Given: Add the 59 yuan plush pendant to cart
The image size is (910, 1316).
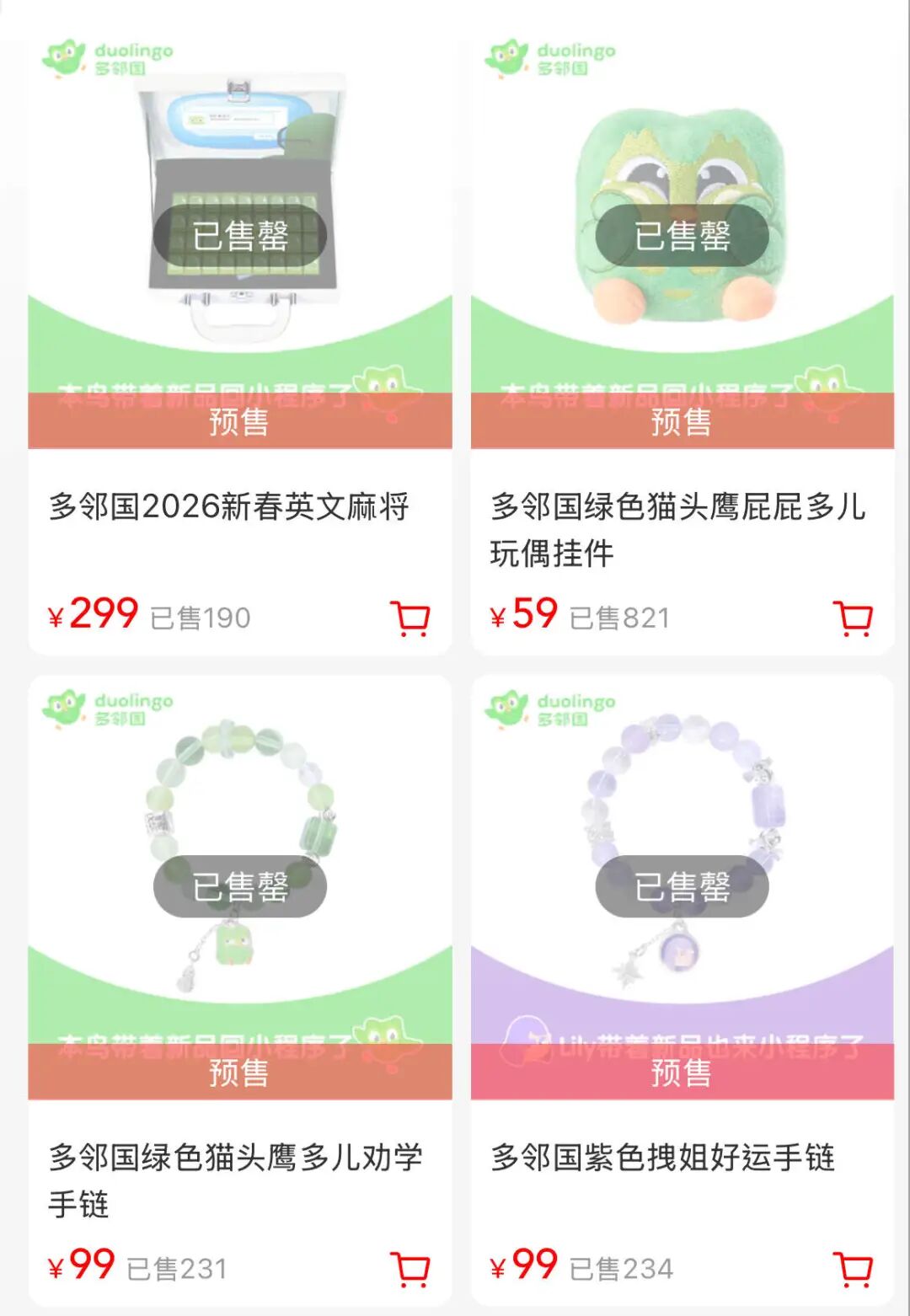Looking at the screenshot, I should pyautogui.click(x=853, y=618).
